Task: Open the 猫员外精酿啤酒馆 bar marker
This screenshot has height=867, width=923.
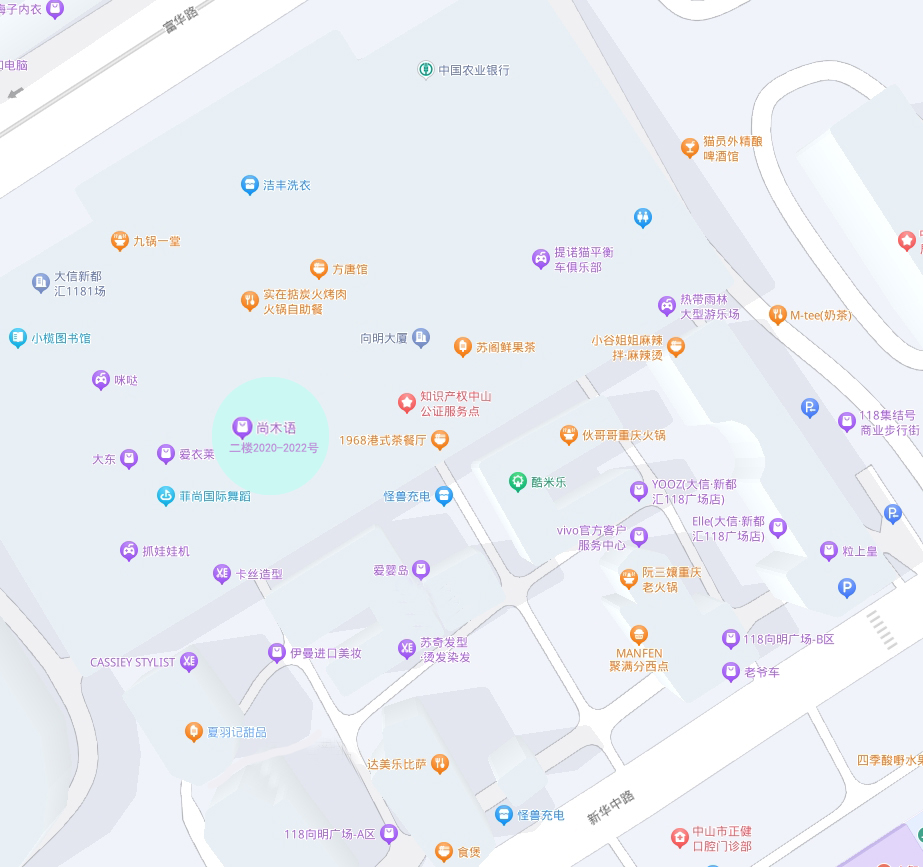Action: click(x=689, y=148)
